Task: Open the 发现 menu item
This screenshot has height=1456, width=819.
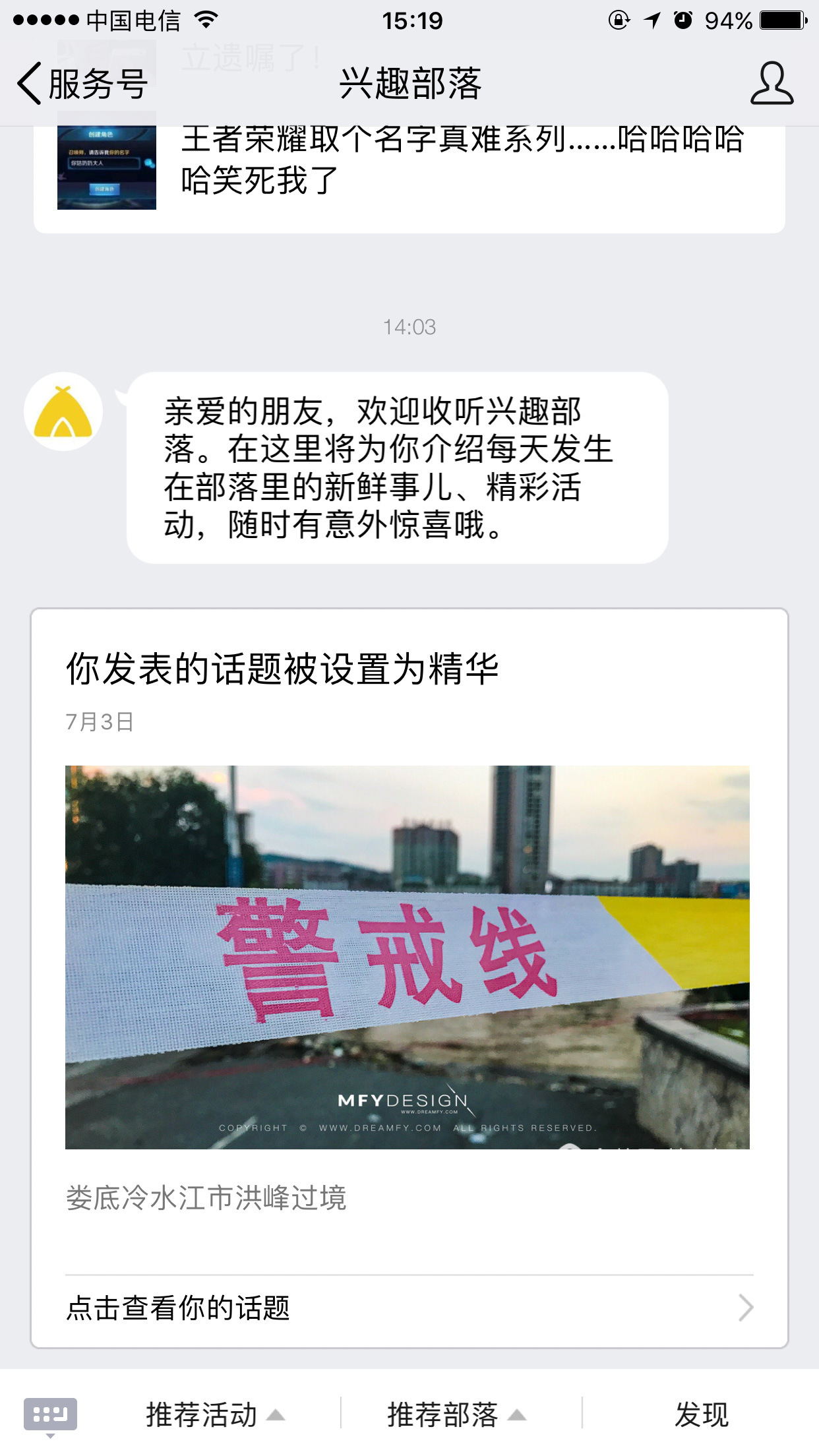Action: (701, 1414)
